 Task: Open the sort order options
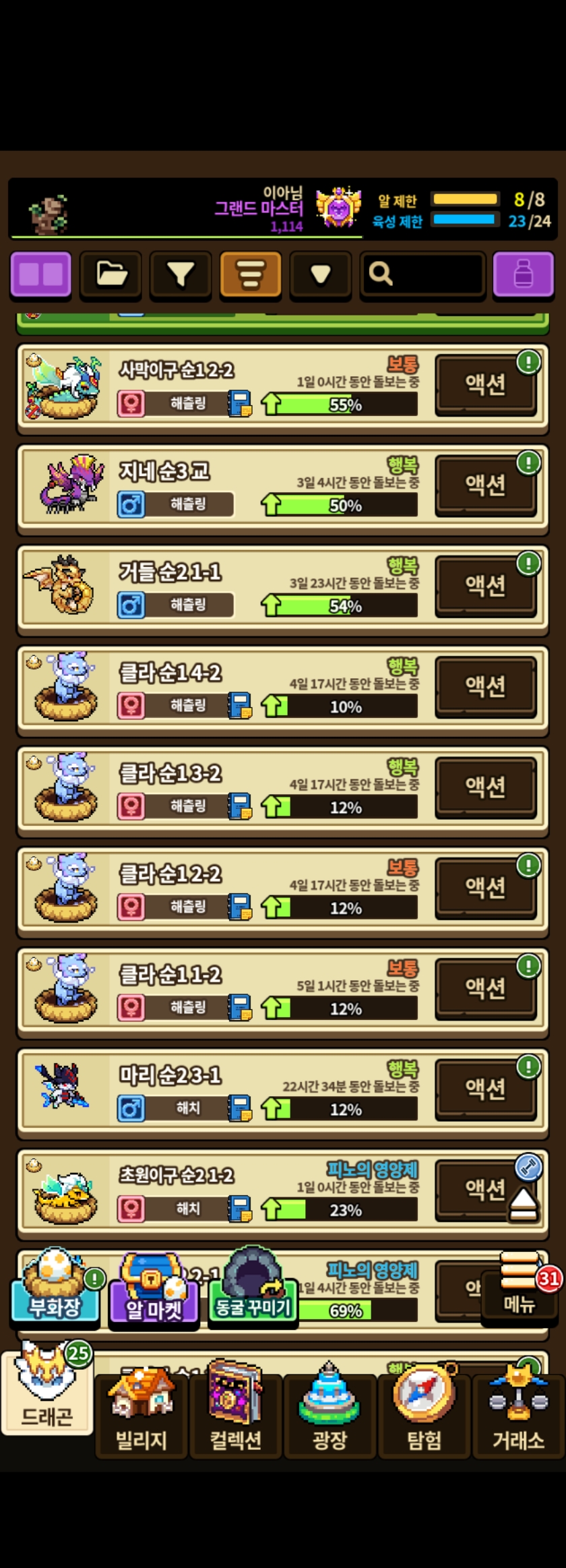(x=251, y=274)
